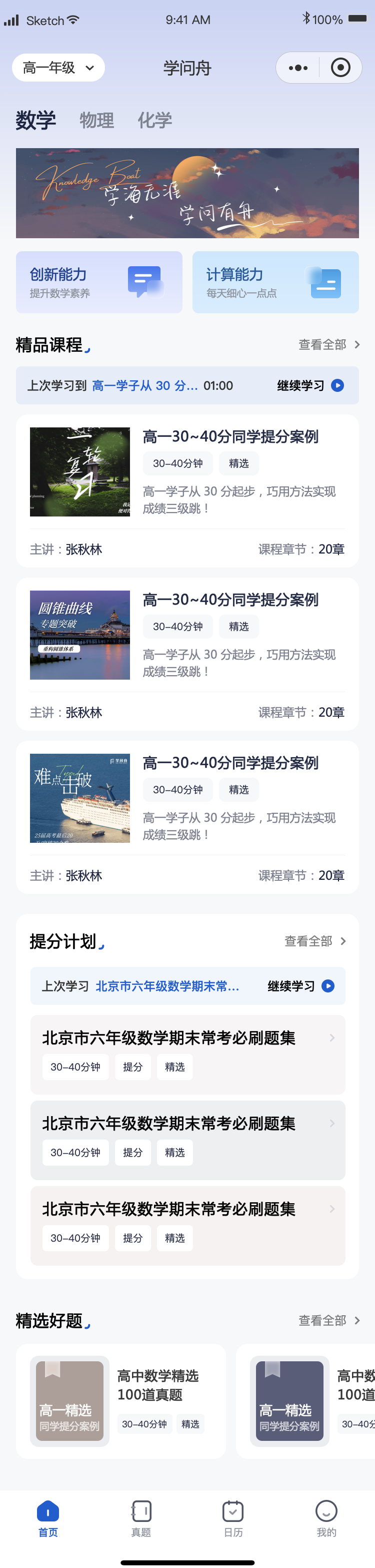
Task: Continue learning the last watched course
Action: [310, 385]
